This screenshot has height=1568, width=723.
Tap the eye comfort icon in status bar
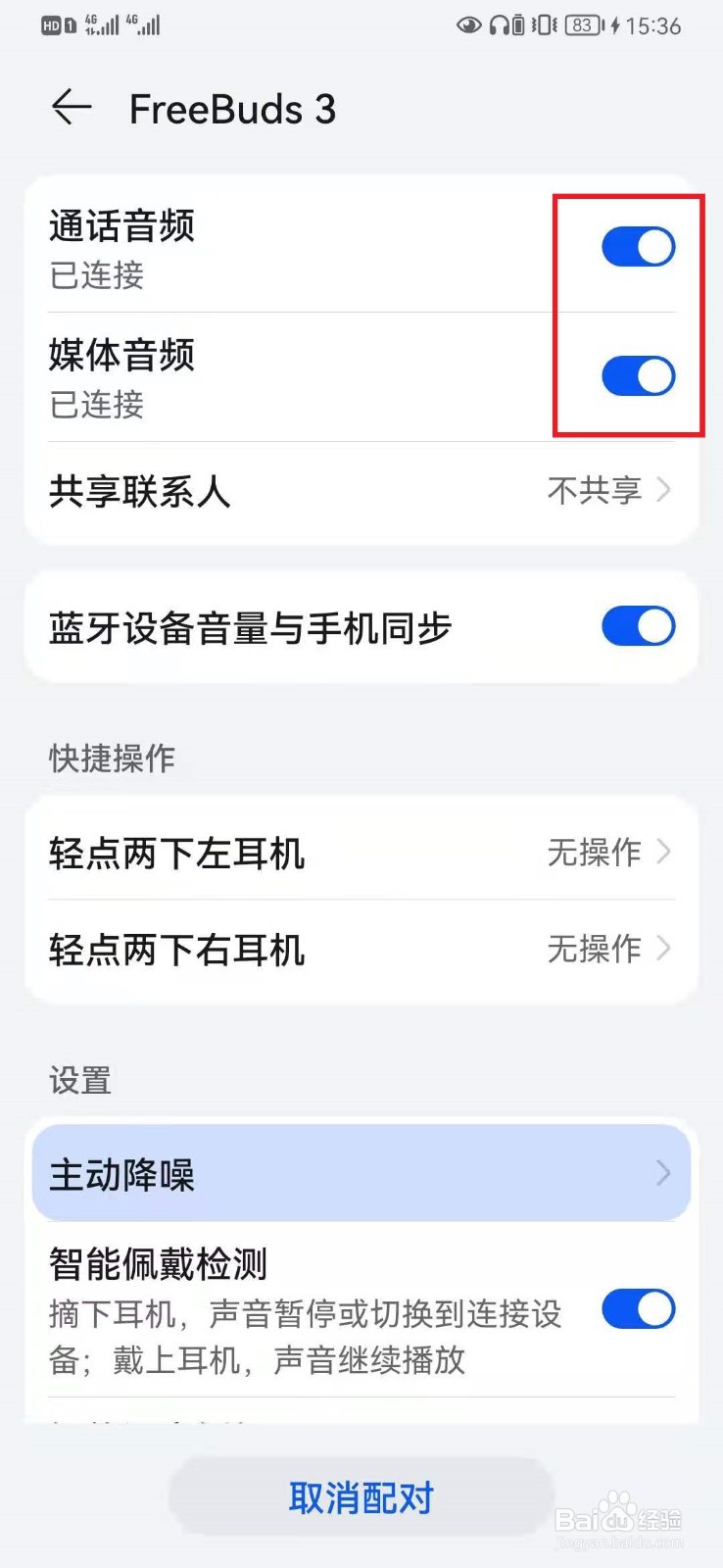pyautogui.click(x=470, y=25)
